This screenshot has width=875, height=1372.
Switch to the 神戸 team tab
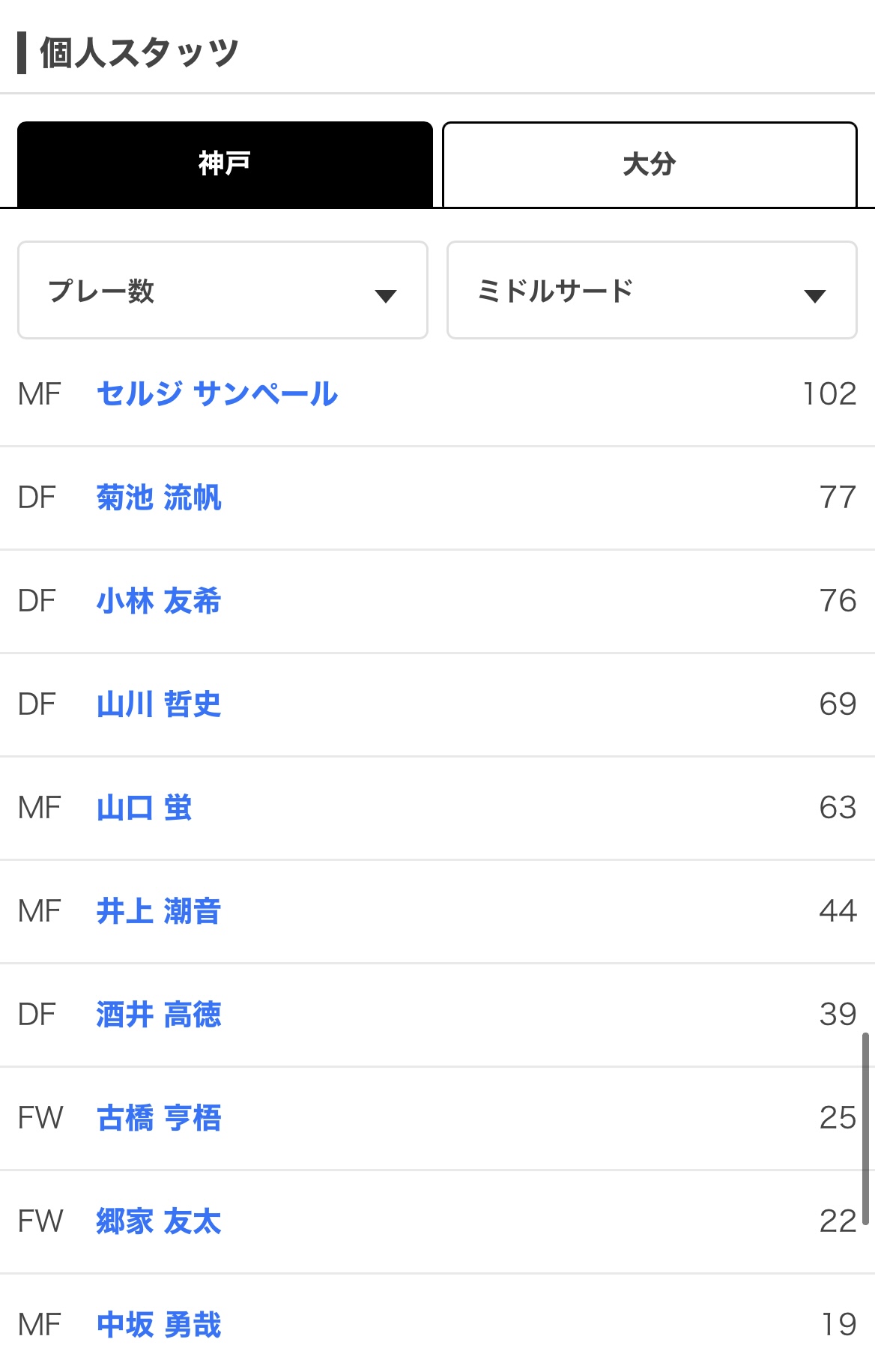tap(225, 163)
